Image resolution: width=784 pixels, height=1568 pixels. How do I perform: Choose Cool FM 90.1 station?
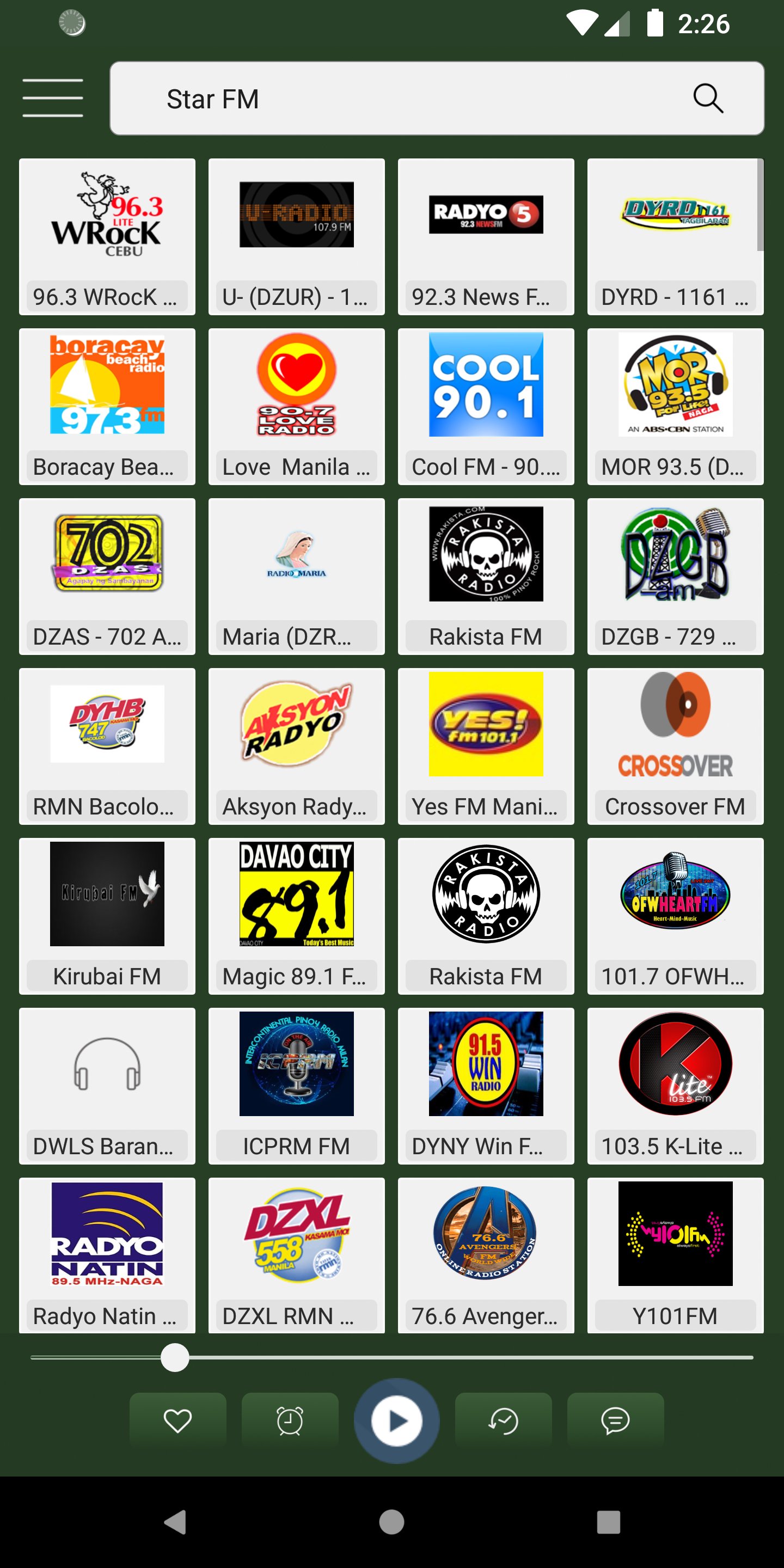click(486, 407)
